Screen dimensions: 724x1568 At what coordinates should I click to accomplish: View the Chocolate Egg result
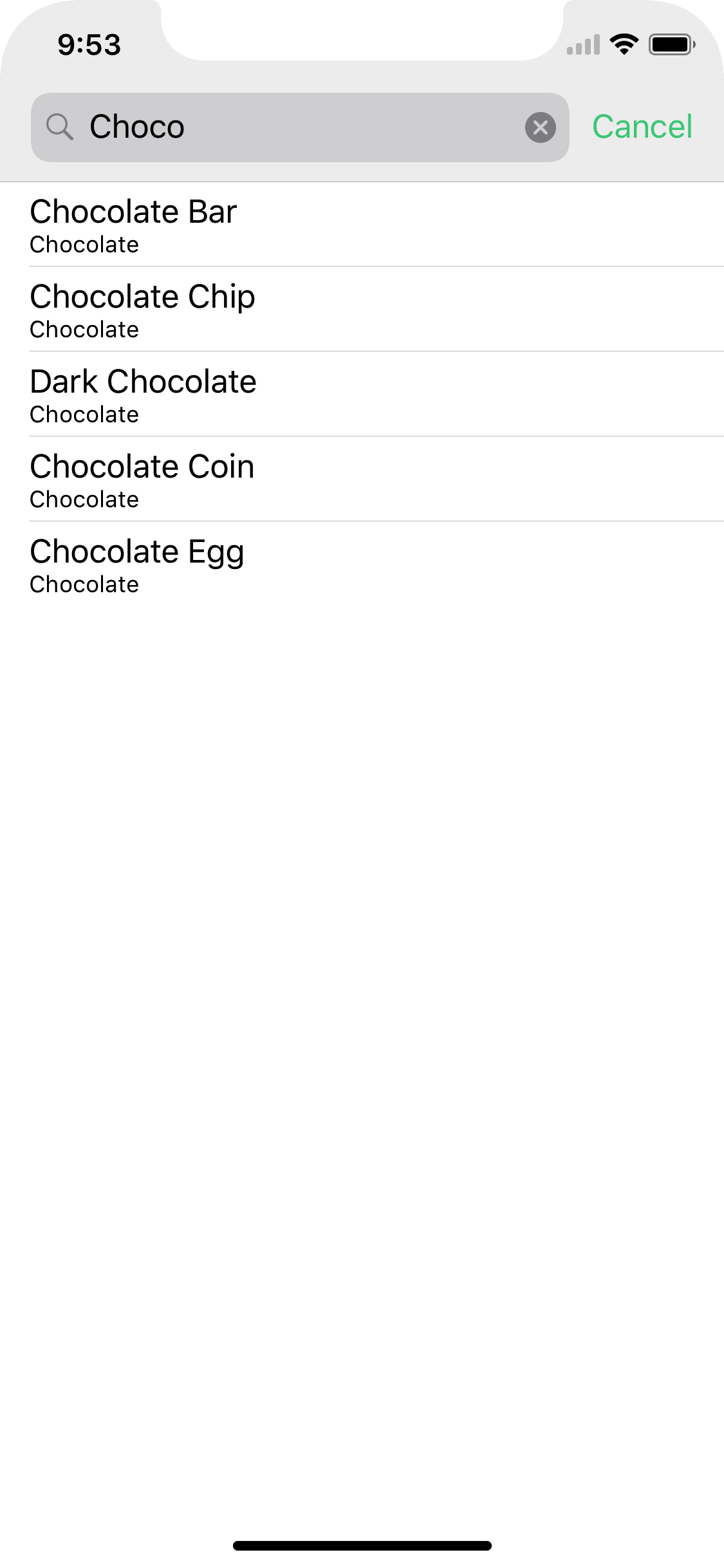362,564
